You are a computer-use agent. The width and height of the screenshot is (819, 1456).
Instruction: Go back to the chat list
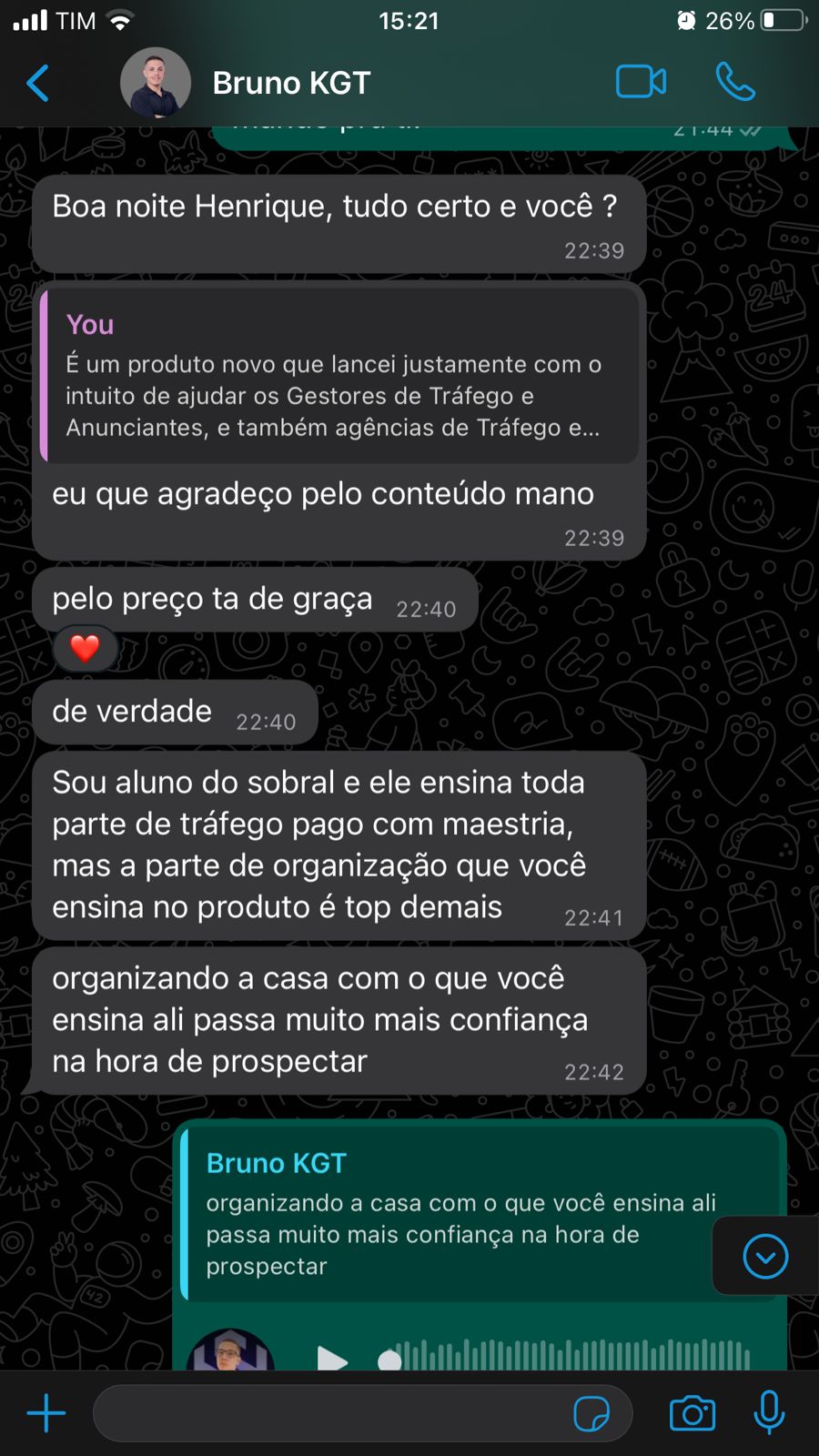tap(38, 83)
